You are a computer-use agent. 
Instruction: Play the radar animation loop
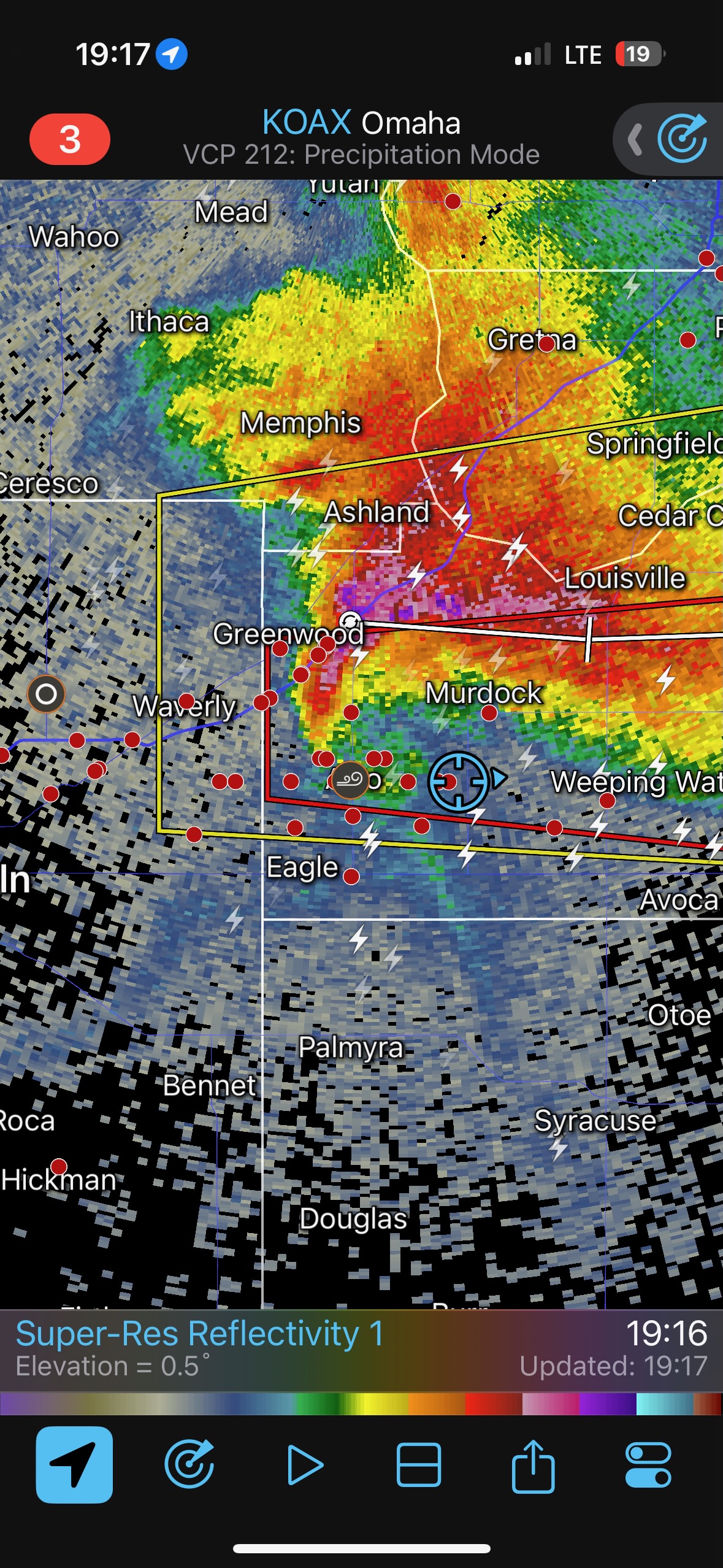304,1464
